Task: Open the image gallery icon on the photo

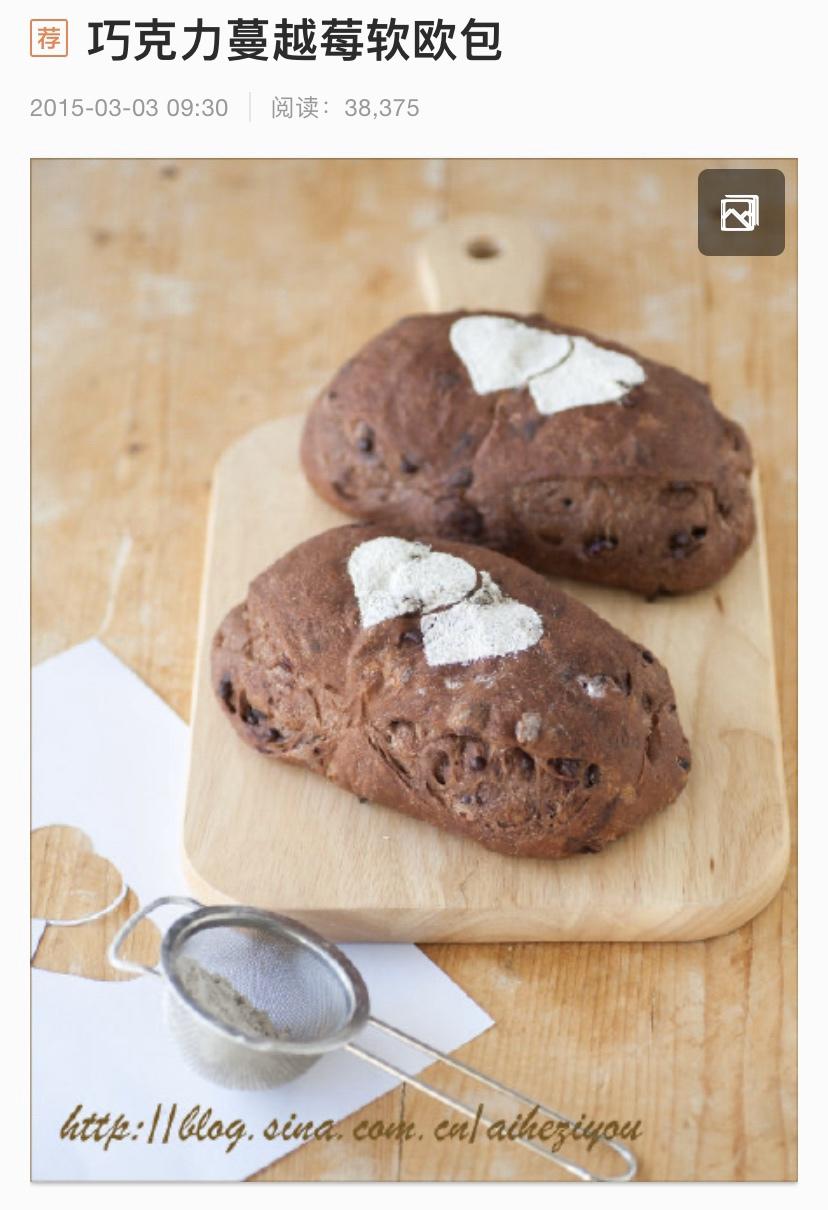Action: (x=740, y=212)
